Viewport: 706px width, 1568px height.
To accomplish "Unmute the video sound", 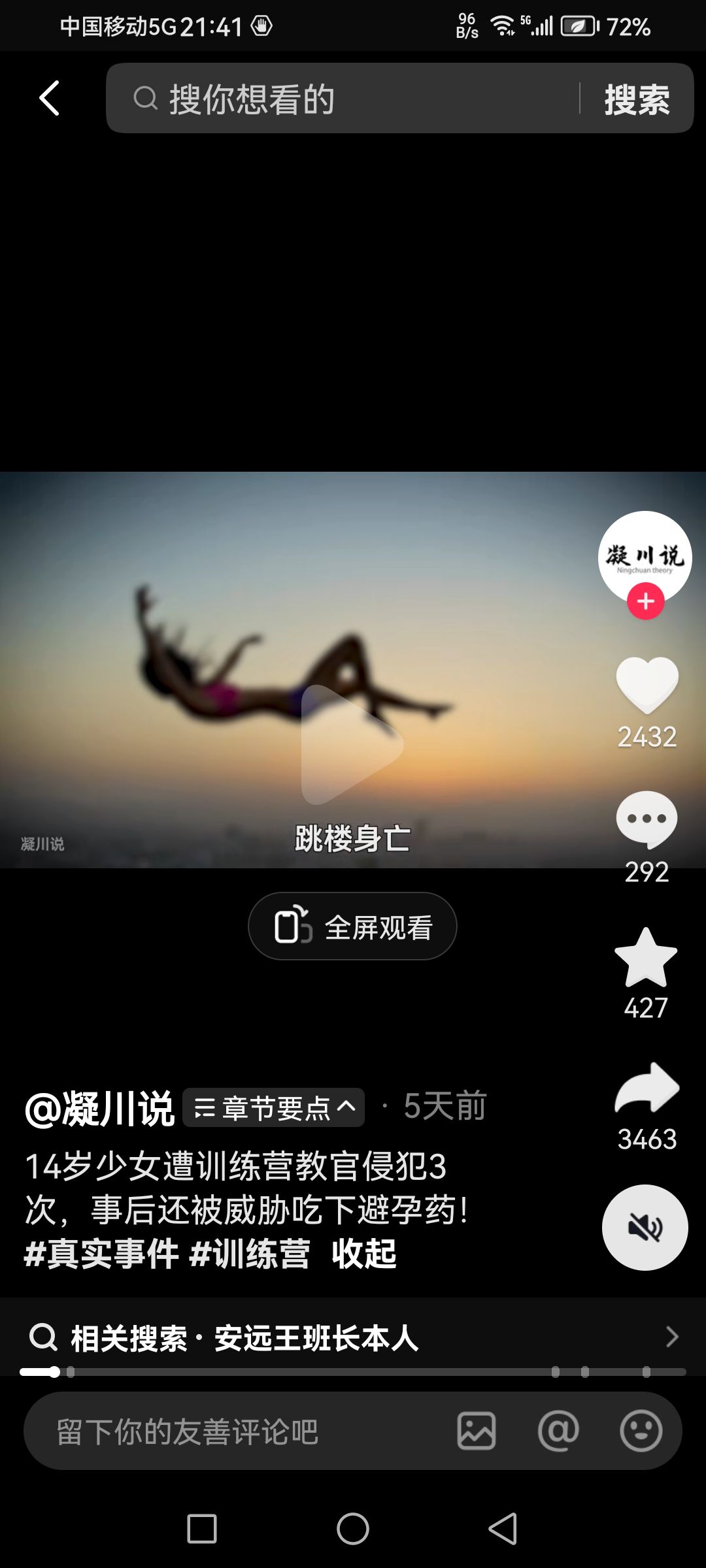I will [645, 1228].
